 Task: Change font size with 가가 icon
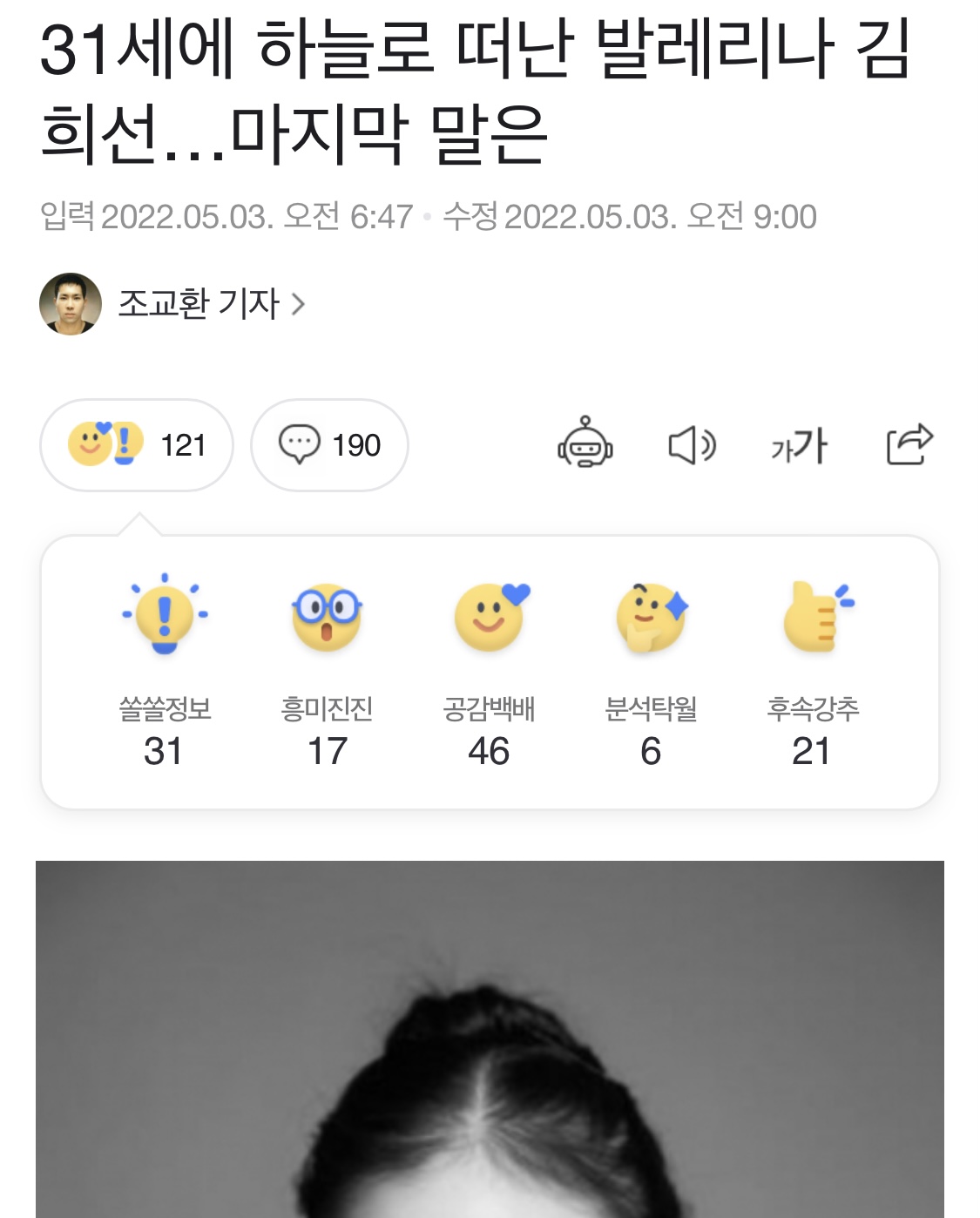click(x=799, y=445)
